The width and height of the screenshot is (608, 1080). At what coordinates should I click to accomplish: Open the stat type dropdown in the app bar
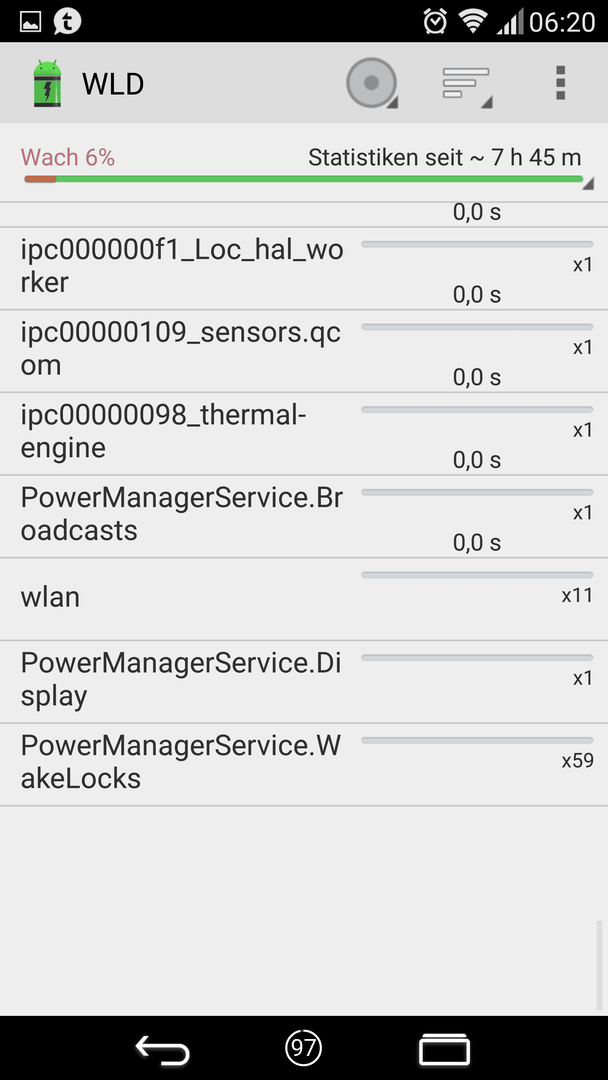tap(372, 83)
